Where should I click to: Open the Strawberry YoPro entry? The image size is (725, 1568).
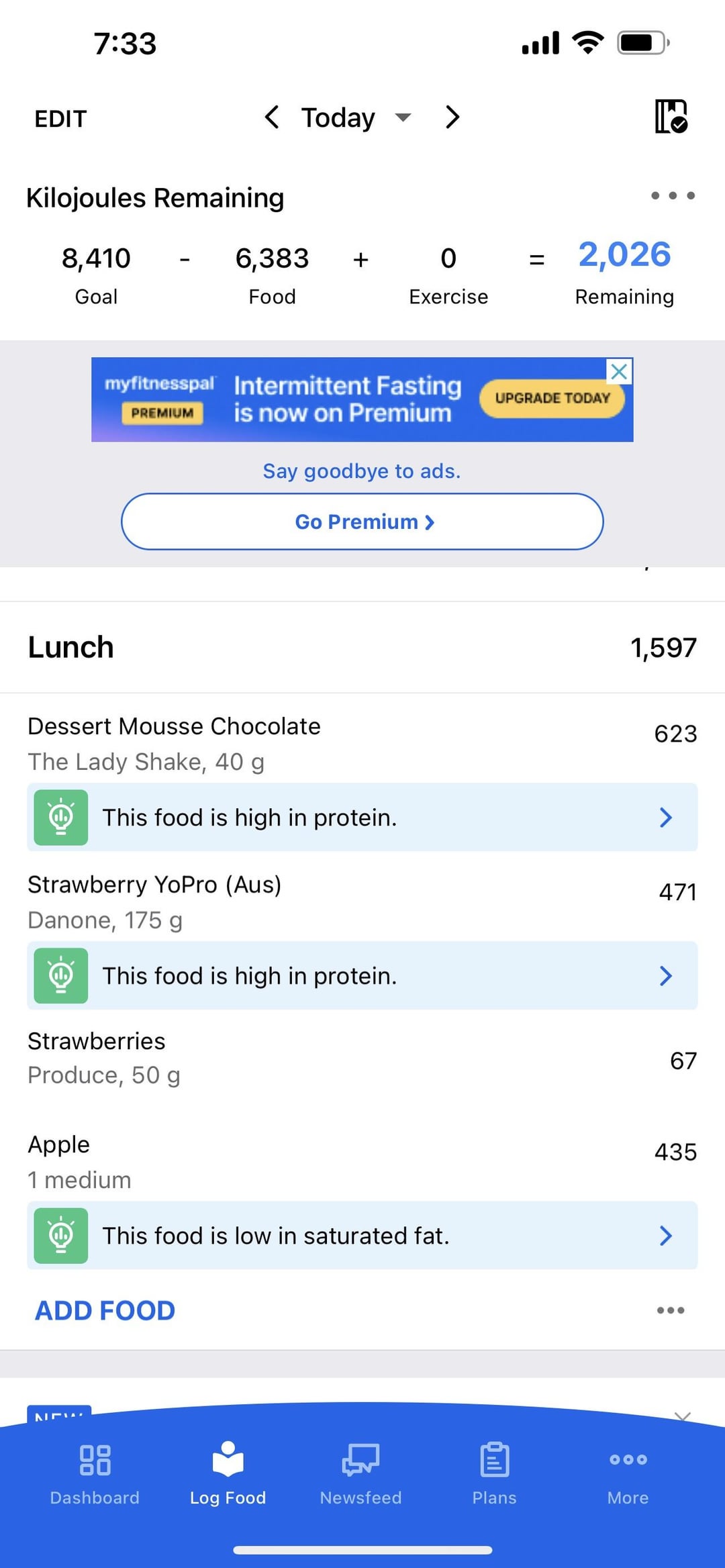tap(362, 902)
